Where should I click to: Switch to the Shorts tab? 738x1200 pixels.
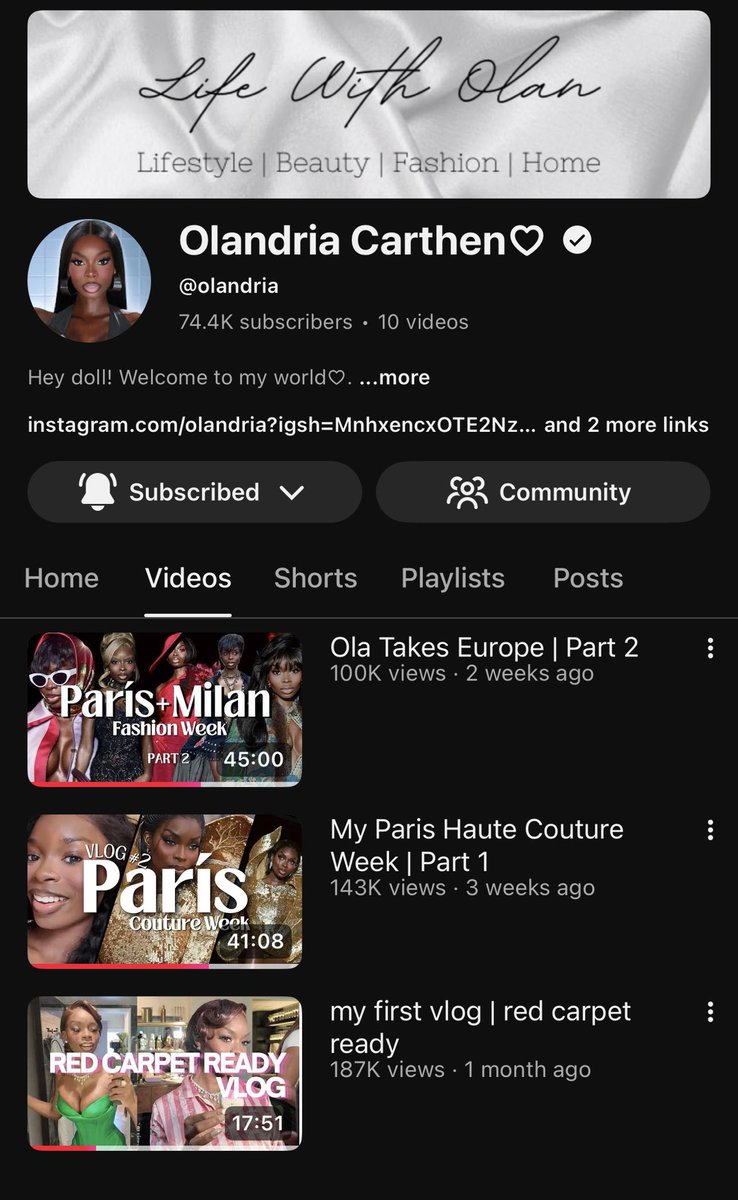(315, 578)
